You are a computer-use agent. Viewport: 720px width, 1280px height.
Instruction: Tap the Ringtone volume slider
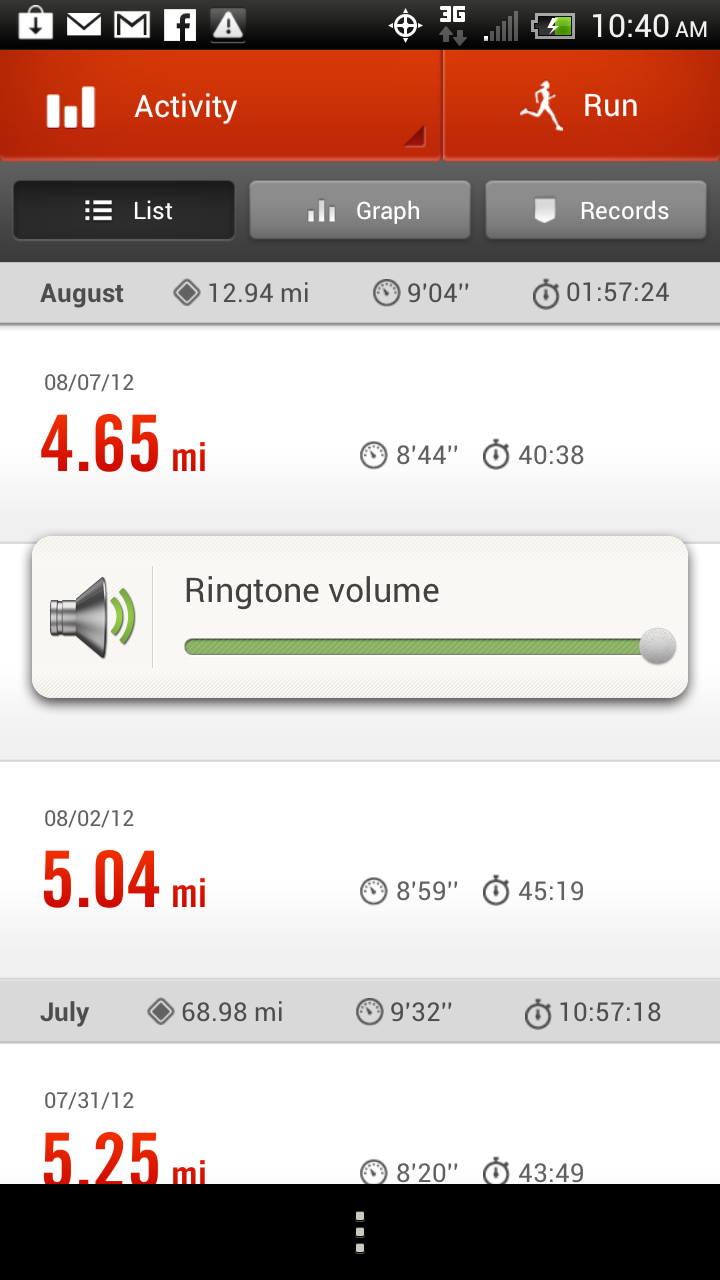[430, 647]
